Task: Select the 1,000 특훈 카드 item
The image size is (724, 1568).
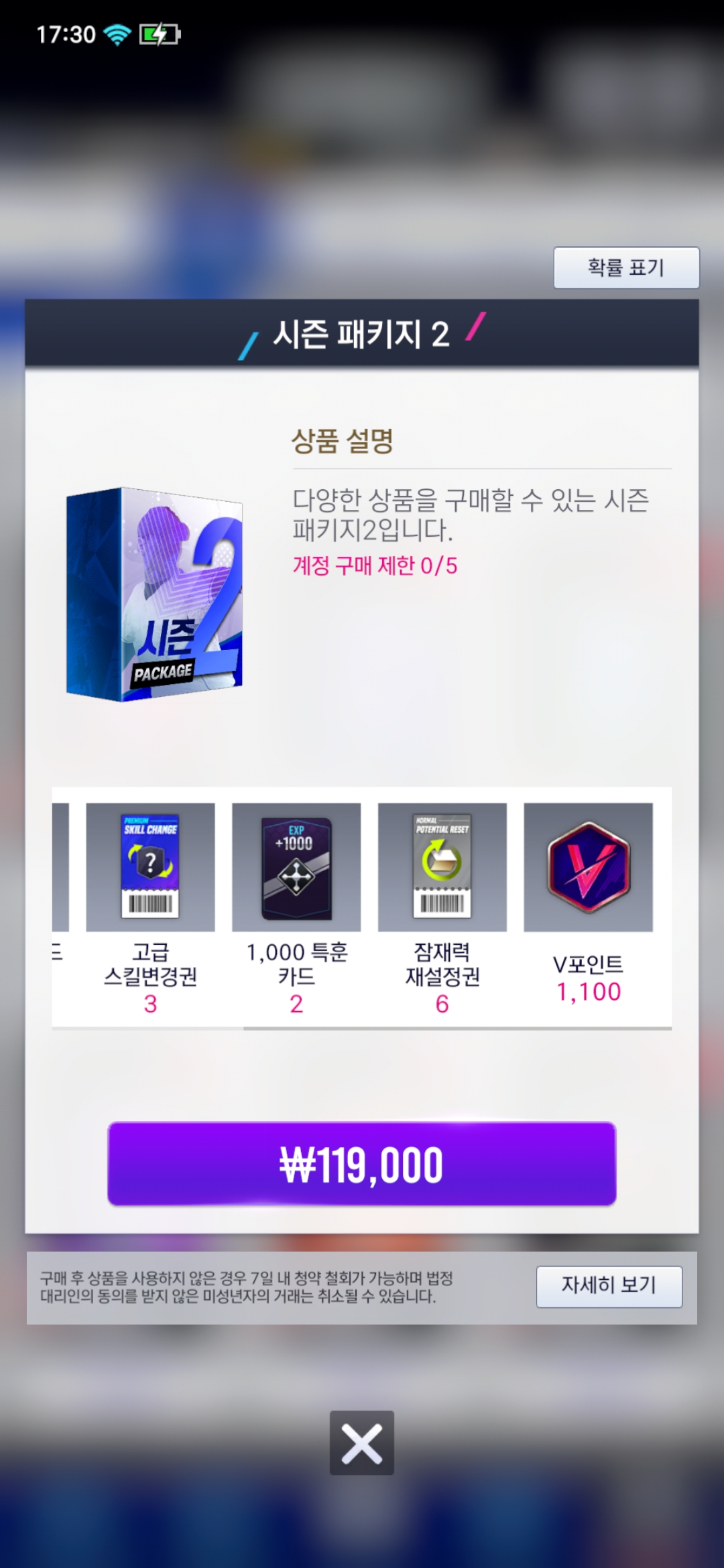Action: click(296, 867)
